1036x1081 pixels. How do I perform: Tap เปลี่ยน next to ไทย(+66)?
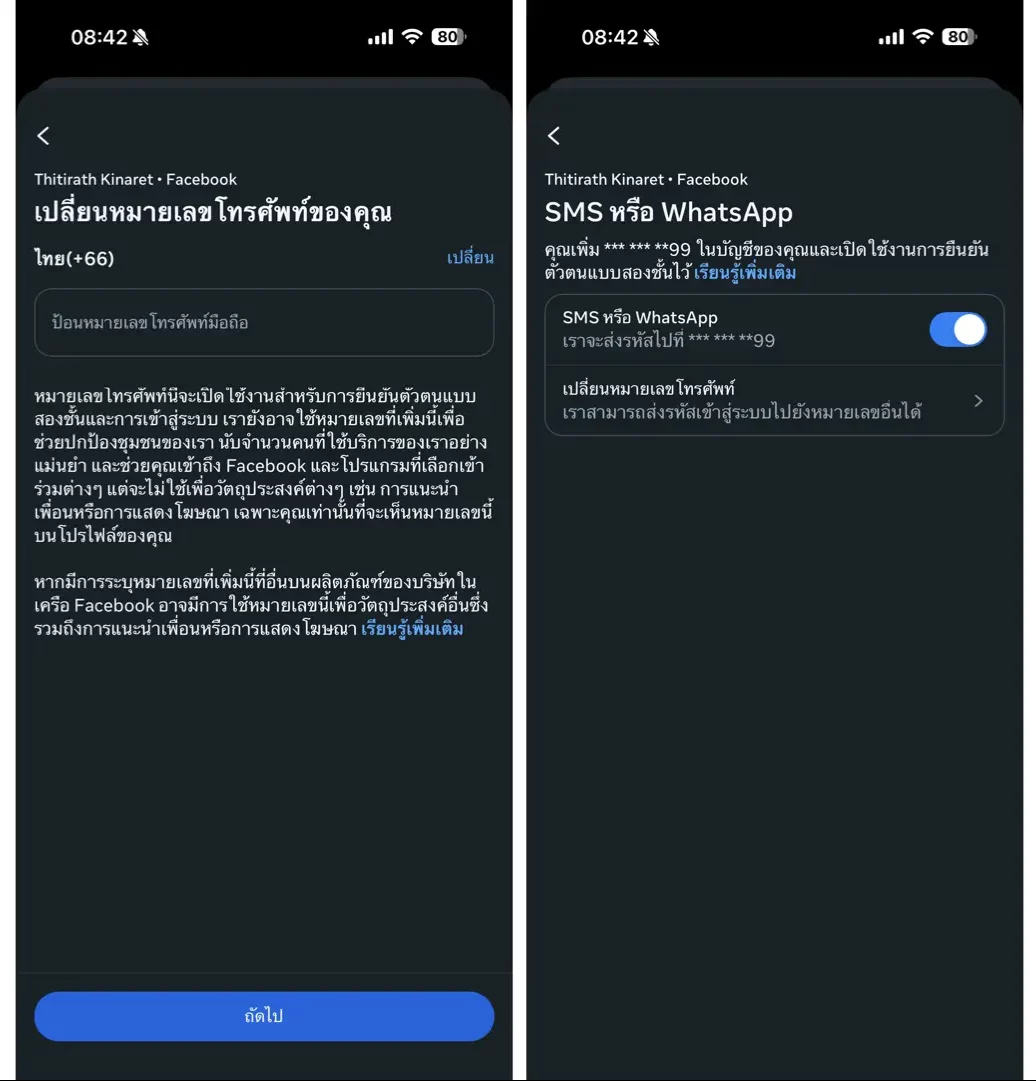point(470,258)
